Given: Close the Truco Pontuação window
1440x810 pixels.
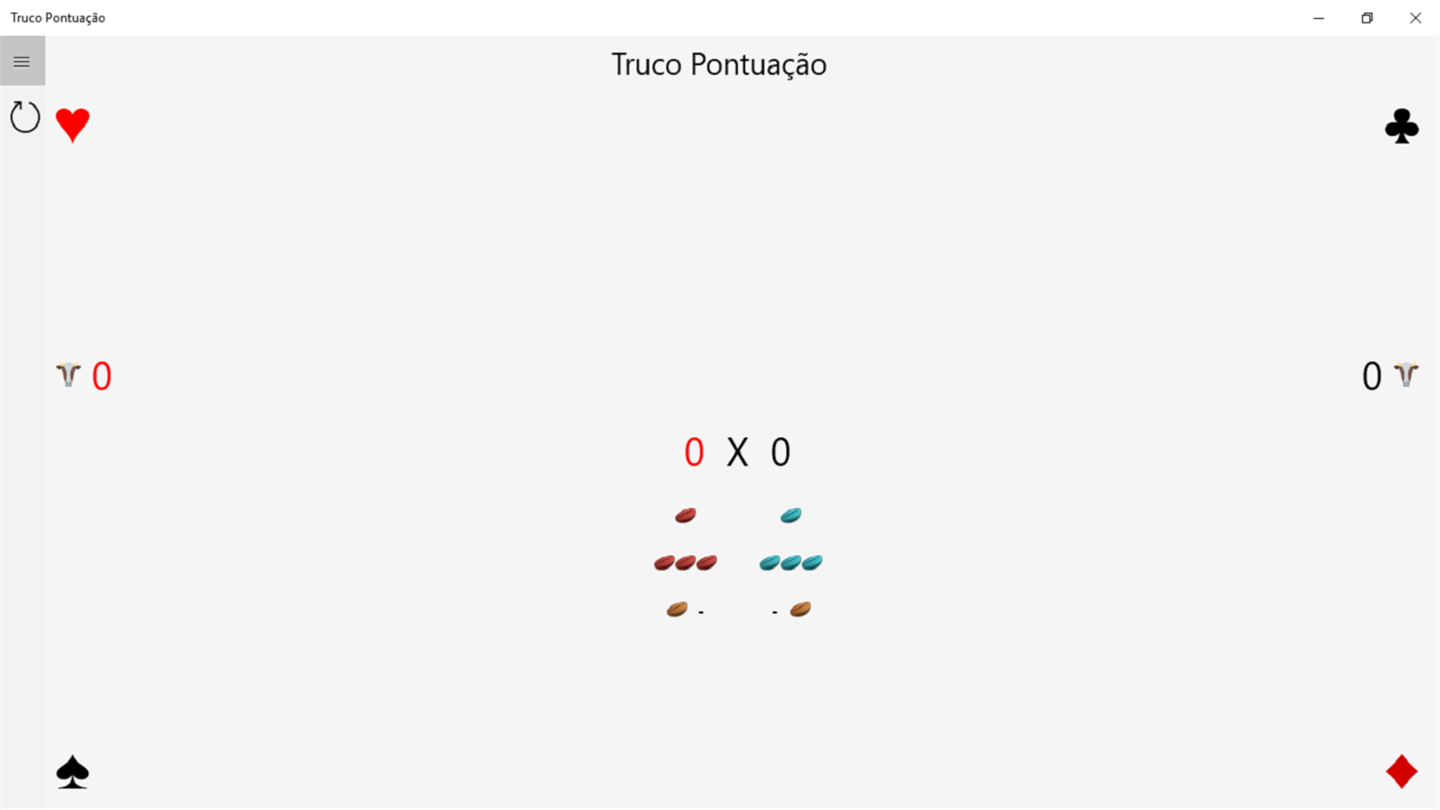Looking at the screenshot, I should [x=1415, y=18].
